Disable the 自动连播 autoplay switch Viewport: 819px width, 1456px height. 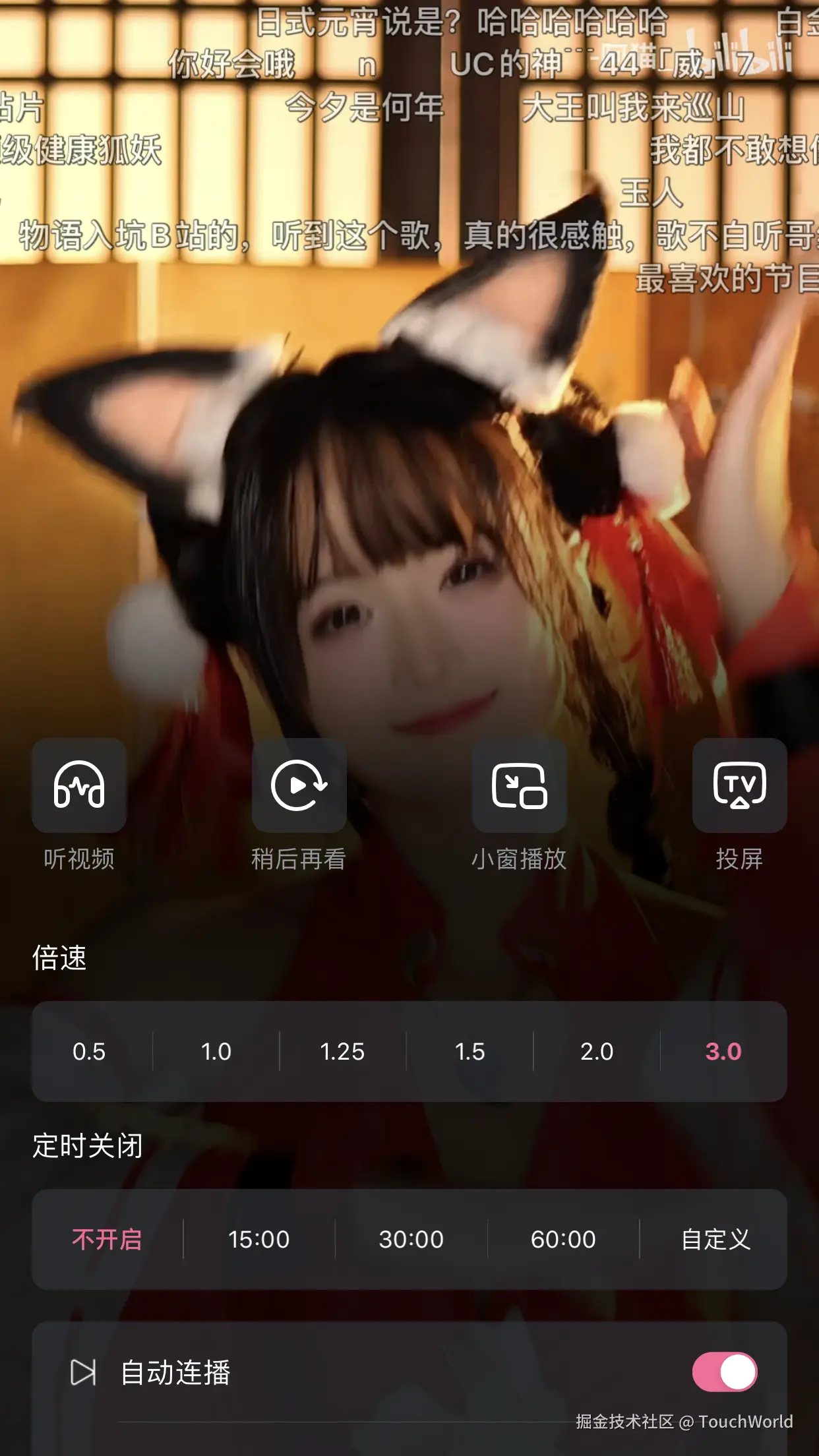[725, 1372]
